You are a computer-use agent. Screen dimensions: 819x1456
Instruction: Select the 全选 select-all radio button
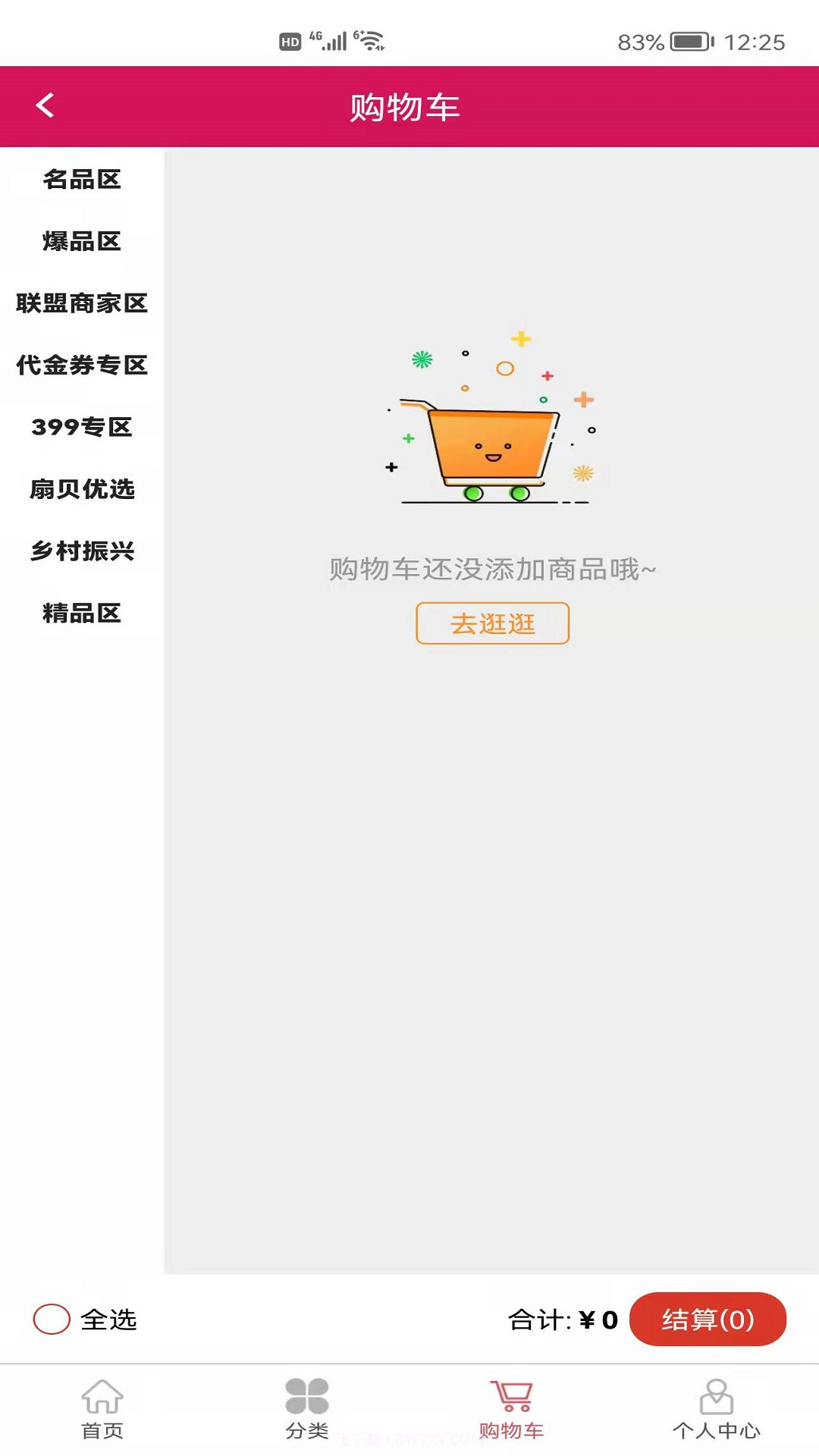click(x=50, y=1319)
